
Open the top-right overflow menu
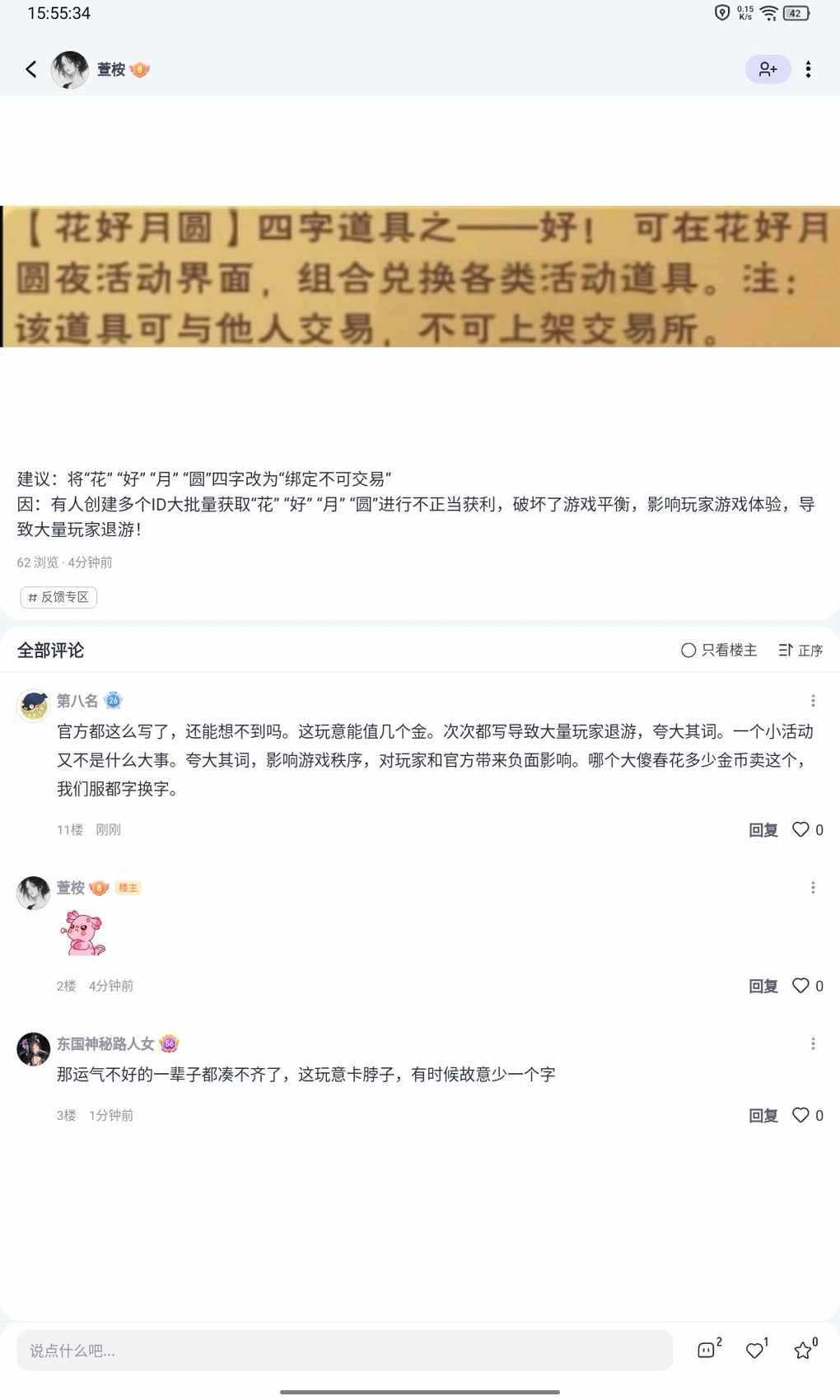click(808, 69)
